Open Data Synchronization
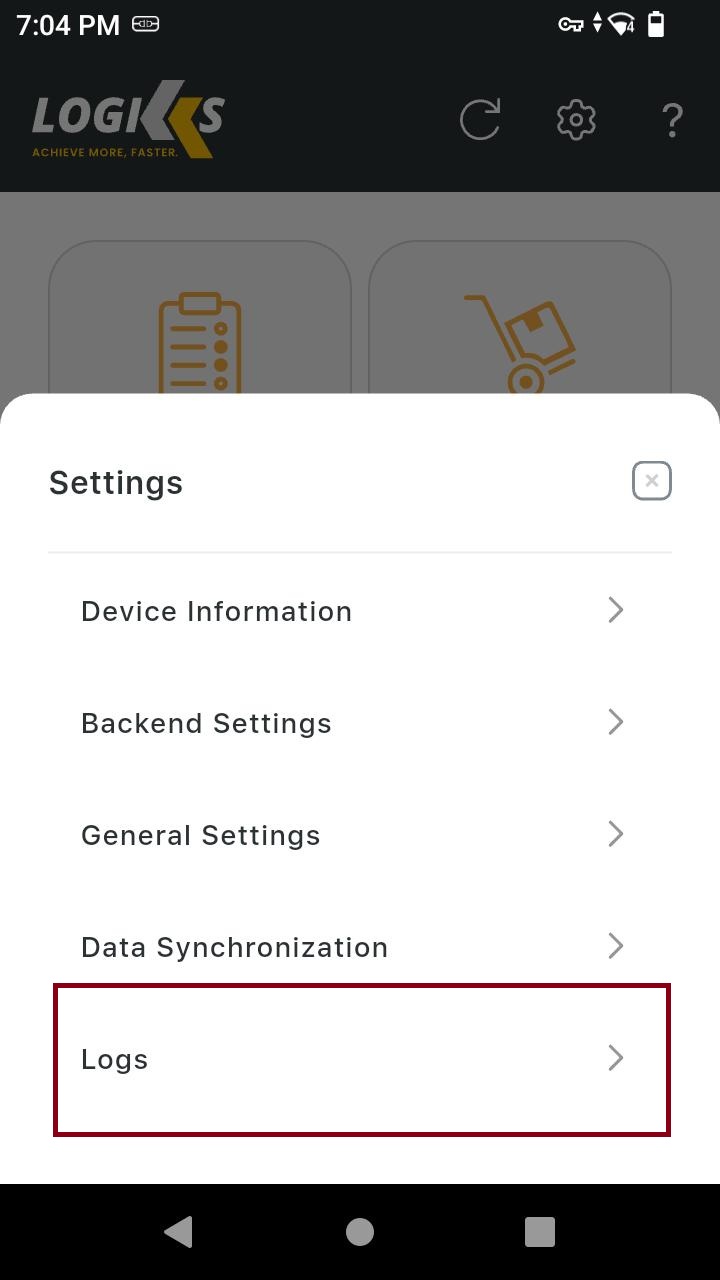This screenshot has width=720, height=1280. [x=352, y=947]
